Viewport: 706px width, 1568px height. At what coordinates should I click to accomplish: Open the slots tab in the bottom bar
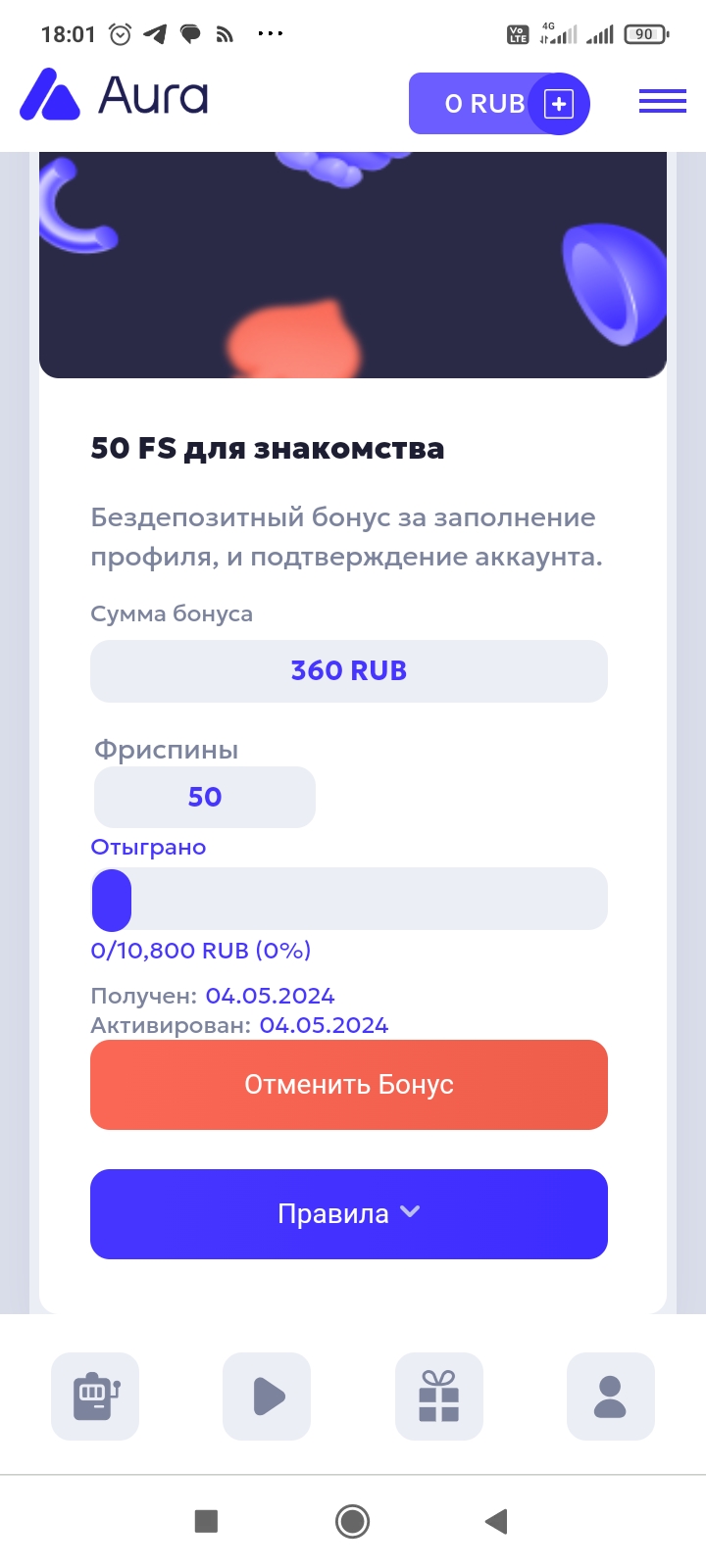click(95, 1396)
